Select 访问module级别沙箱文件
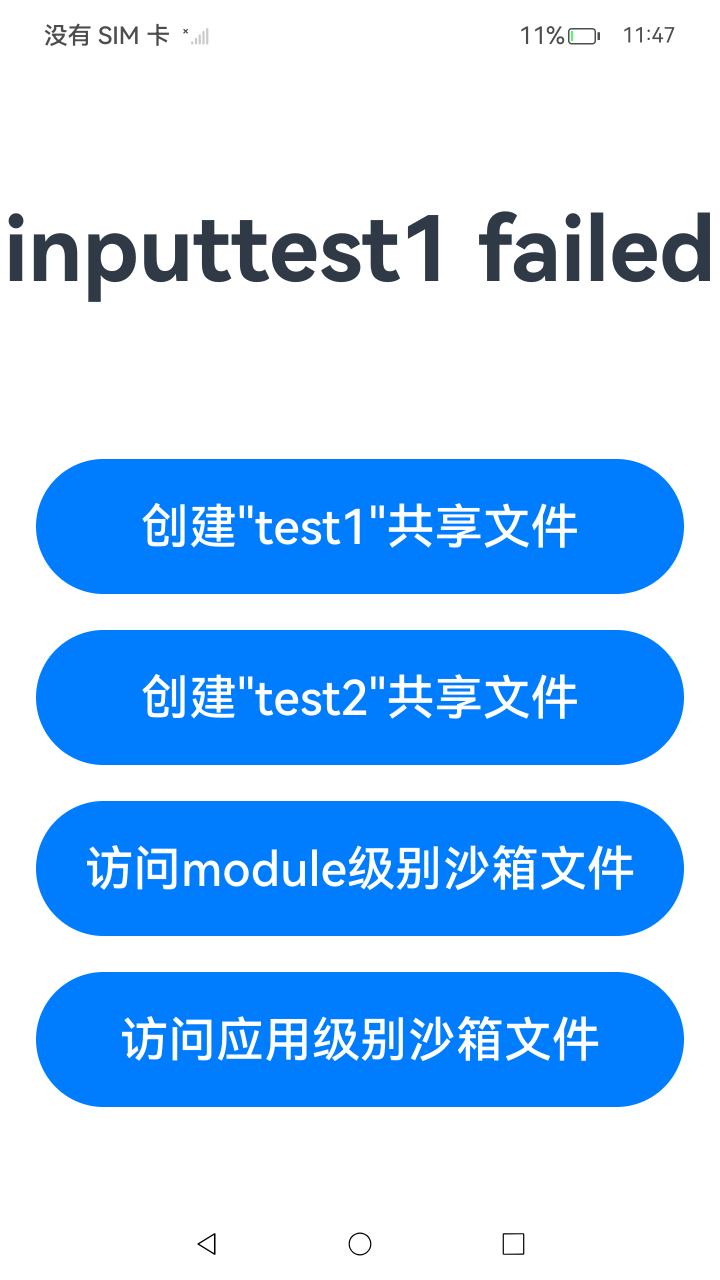This screenshot has height=1280, width=720. pyautogui.click(x=360, y=868)
